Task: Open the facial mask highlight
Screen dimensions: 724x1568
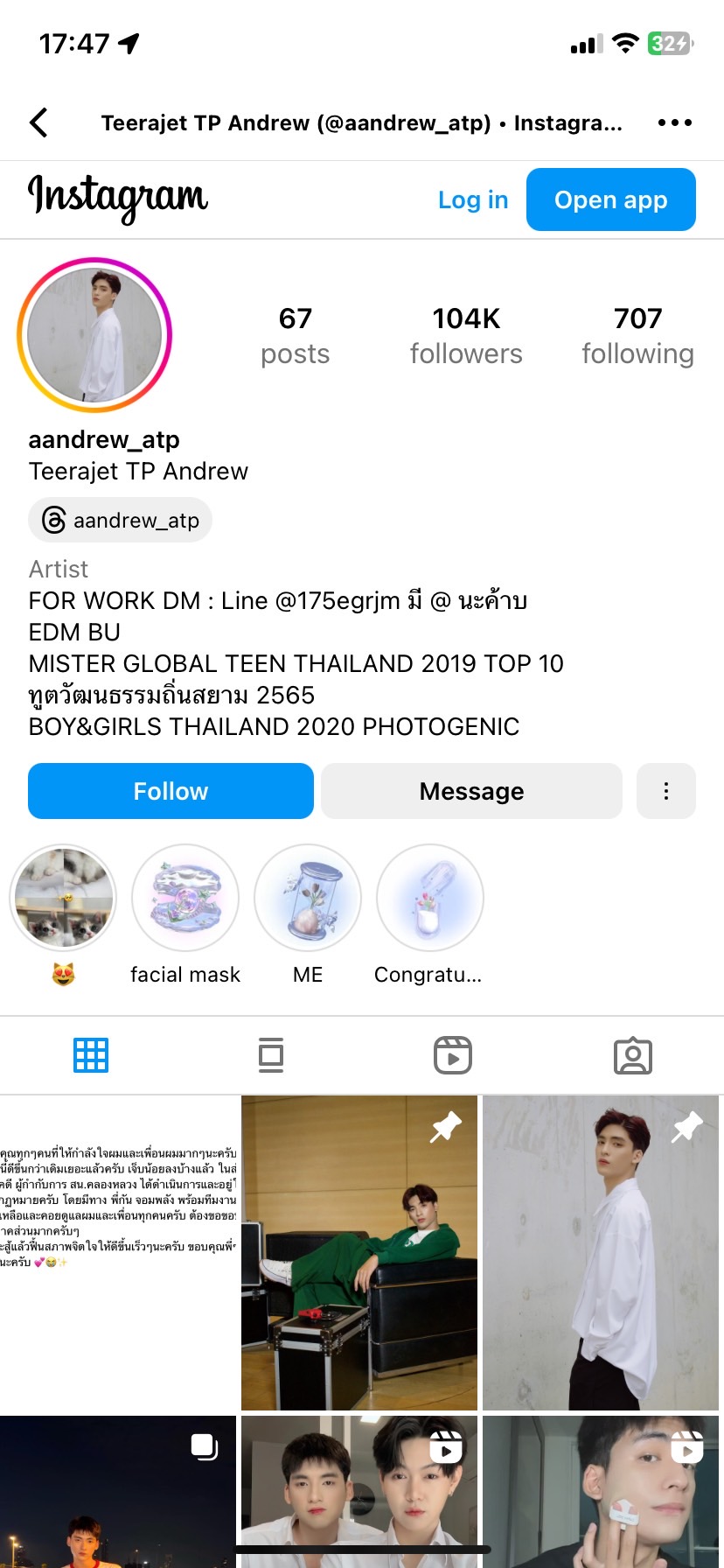Action: tap(185, 899)
